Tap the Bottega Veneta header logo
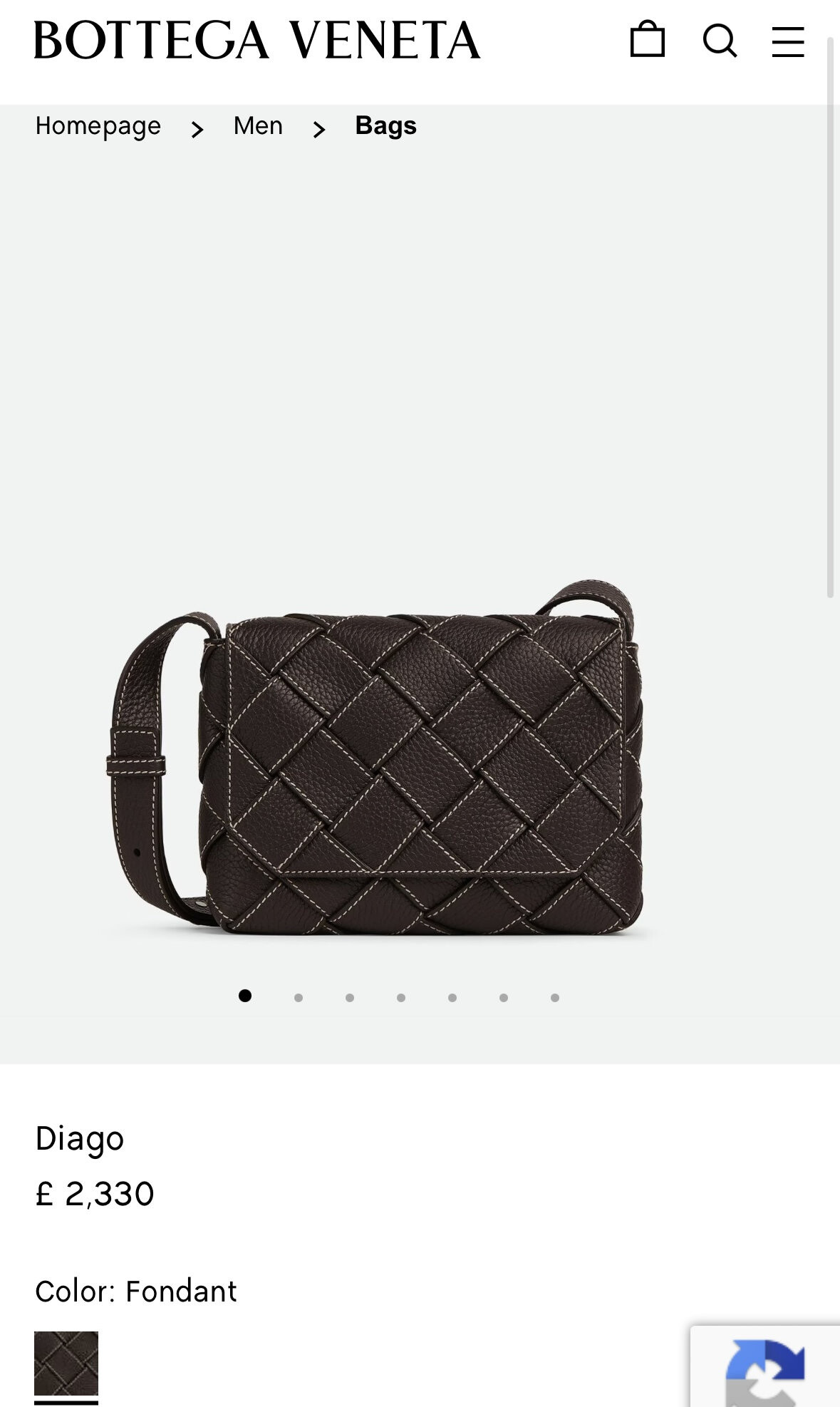Image resolution: width=840 pixels, height=1407 pixels. coord(257,40)
